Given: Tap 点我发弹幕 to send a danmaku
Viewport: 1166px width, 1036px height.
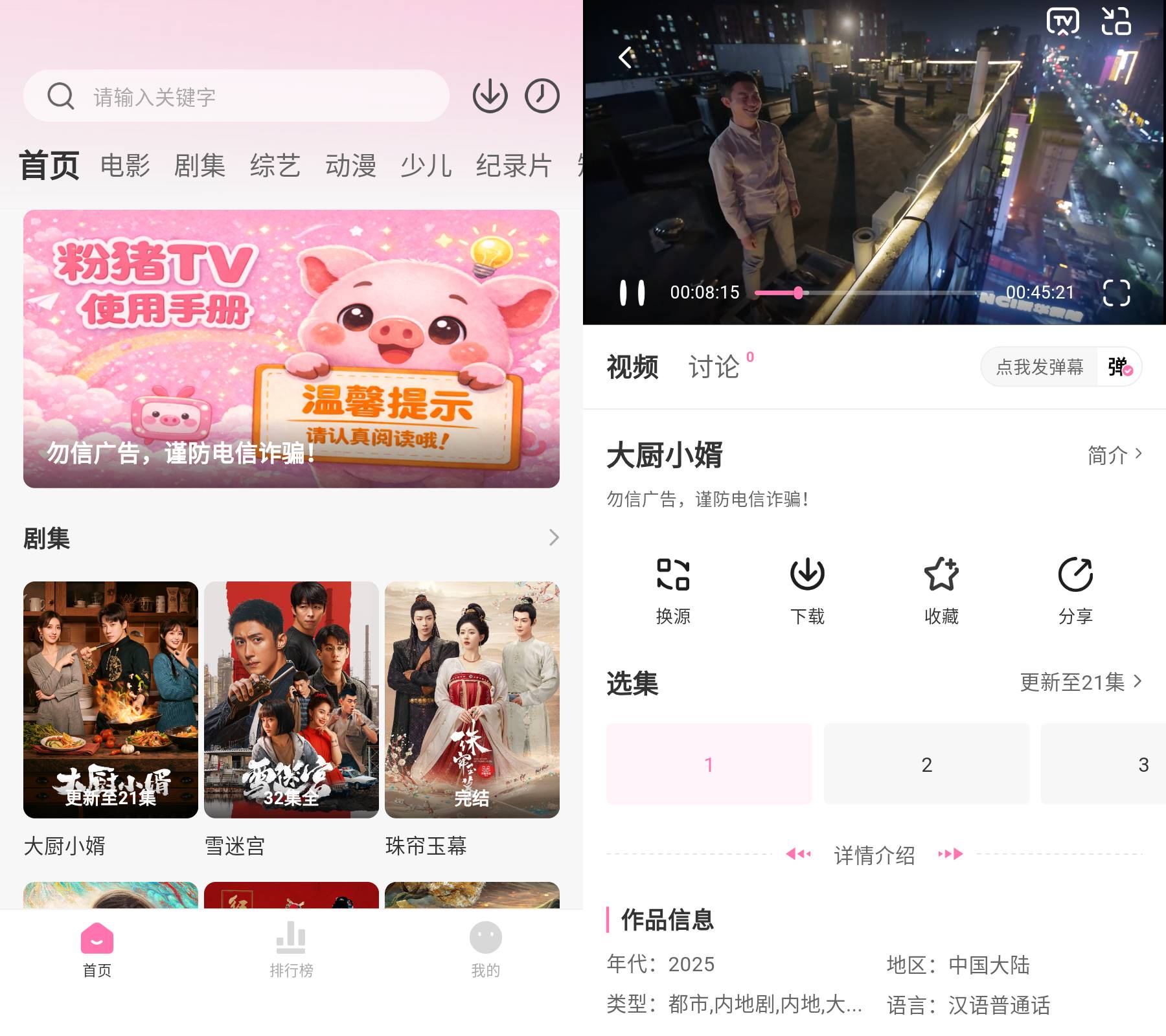Looking at the screenshot, I should click(1039, 367).
